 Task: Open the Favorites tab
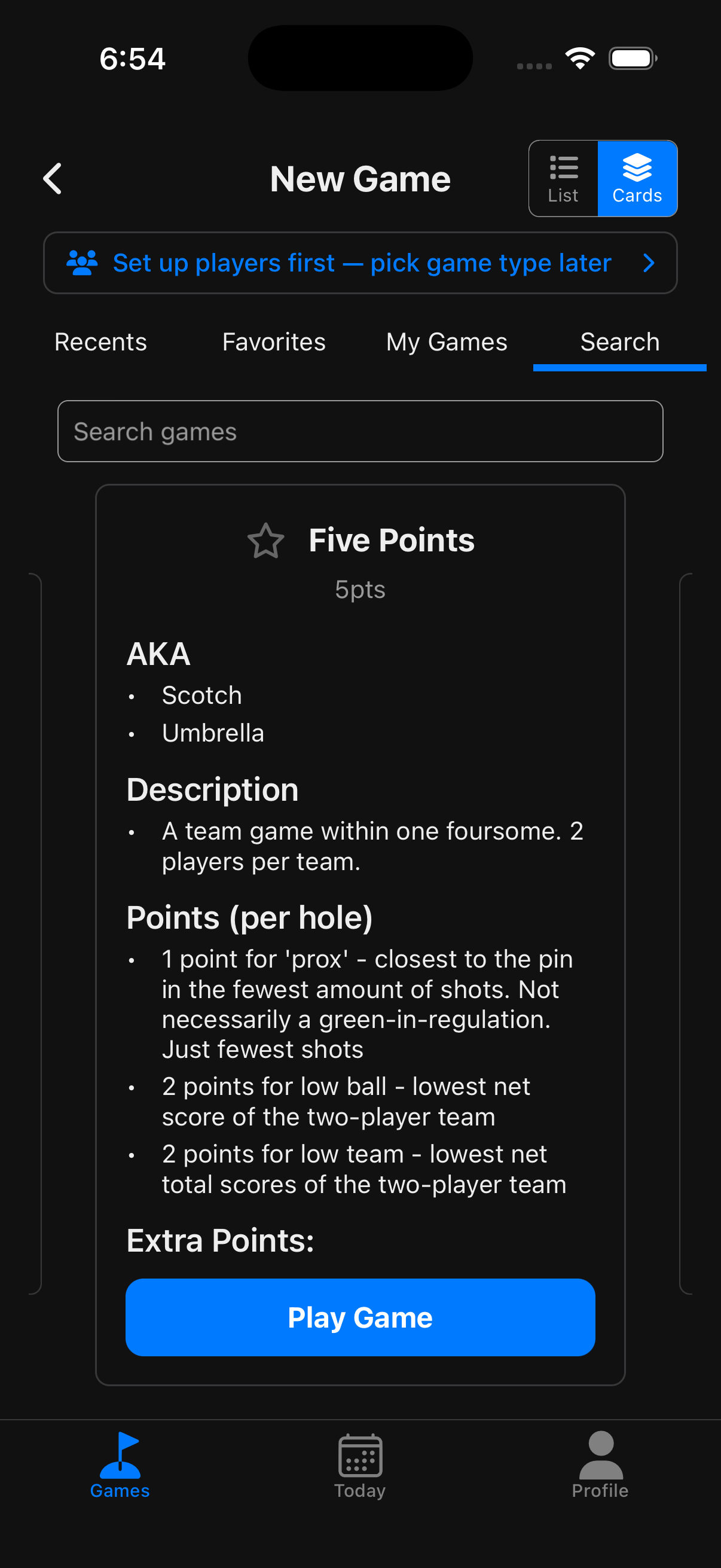[x=274, y=342]
